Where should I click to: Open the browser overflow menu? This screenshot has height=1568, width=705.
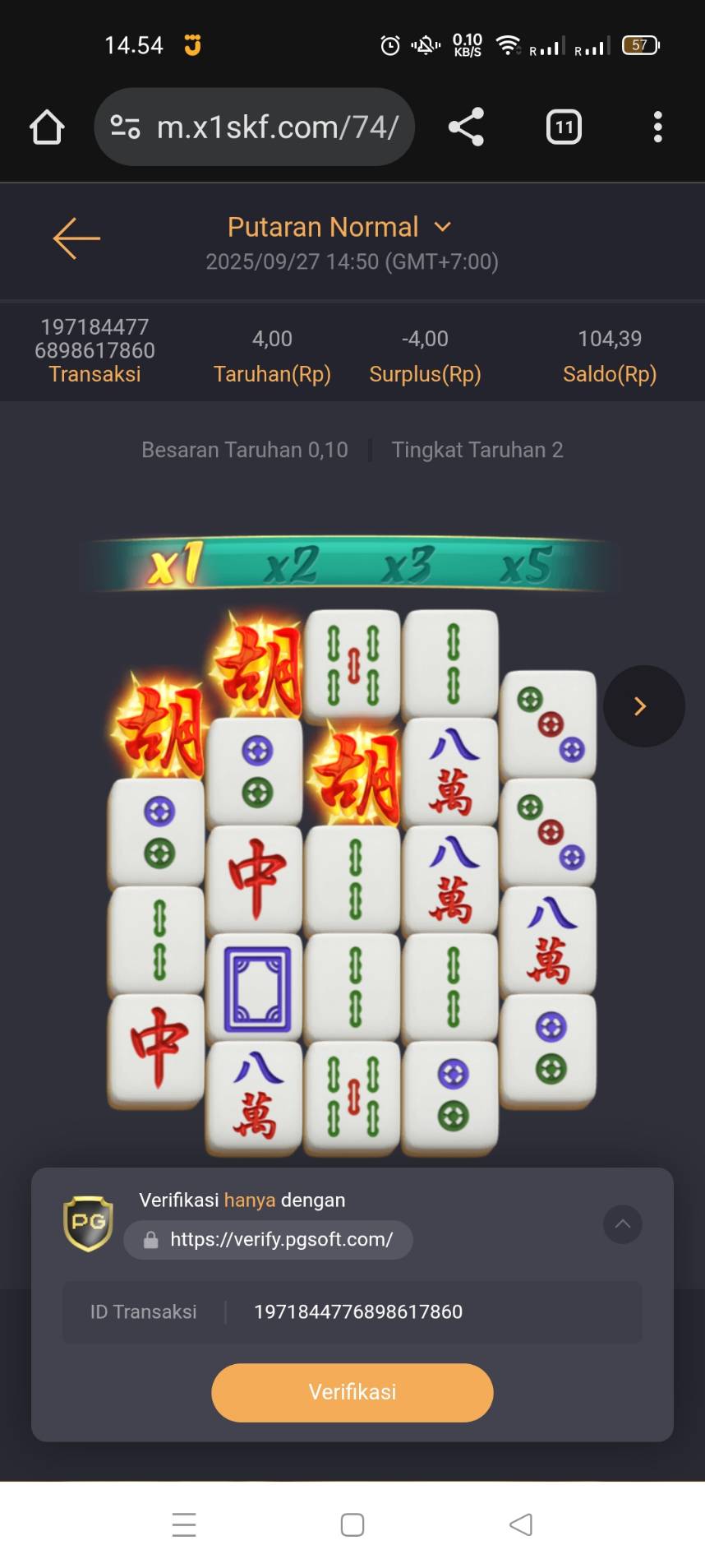(657, 127)
